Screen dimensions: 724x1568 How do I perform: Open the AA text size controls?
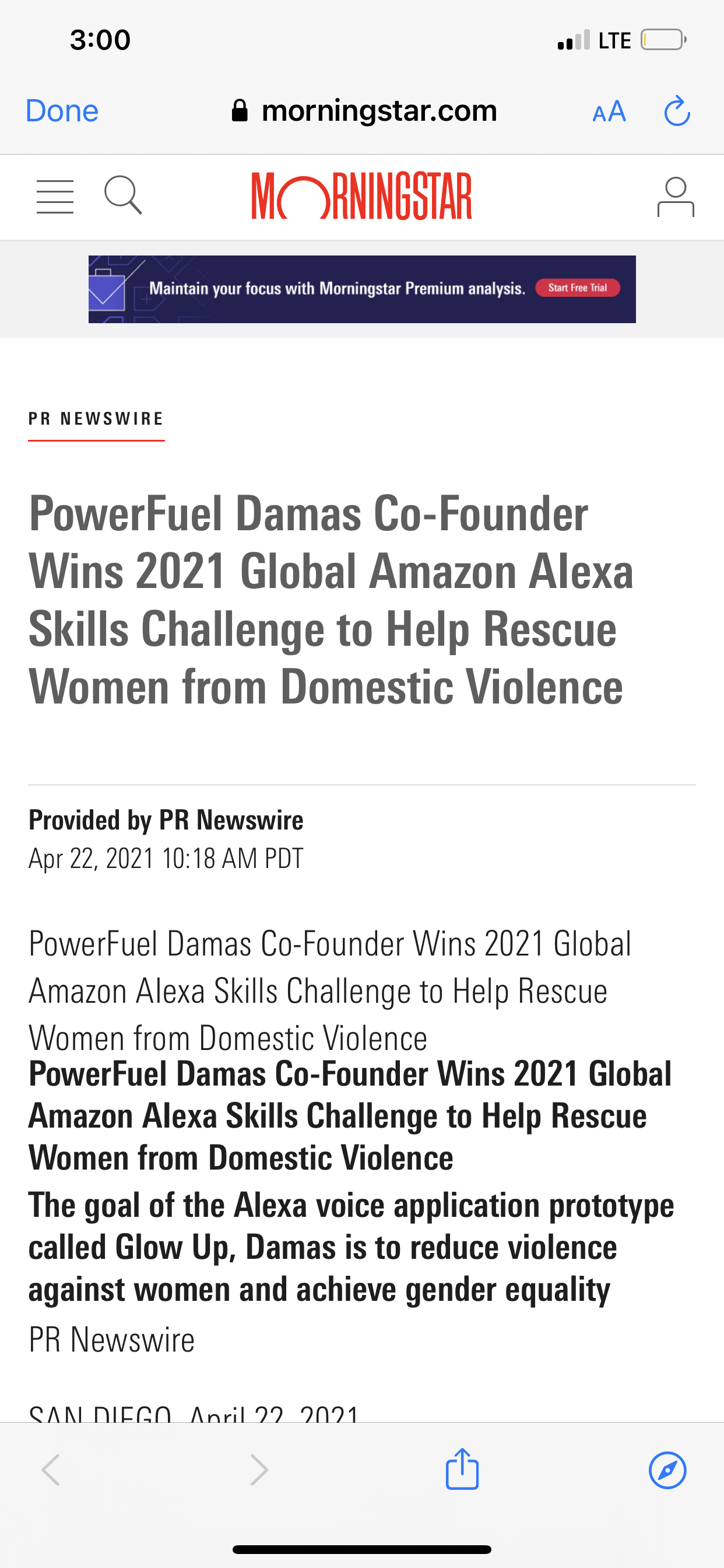[x=609, y=111]
